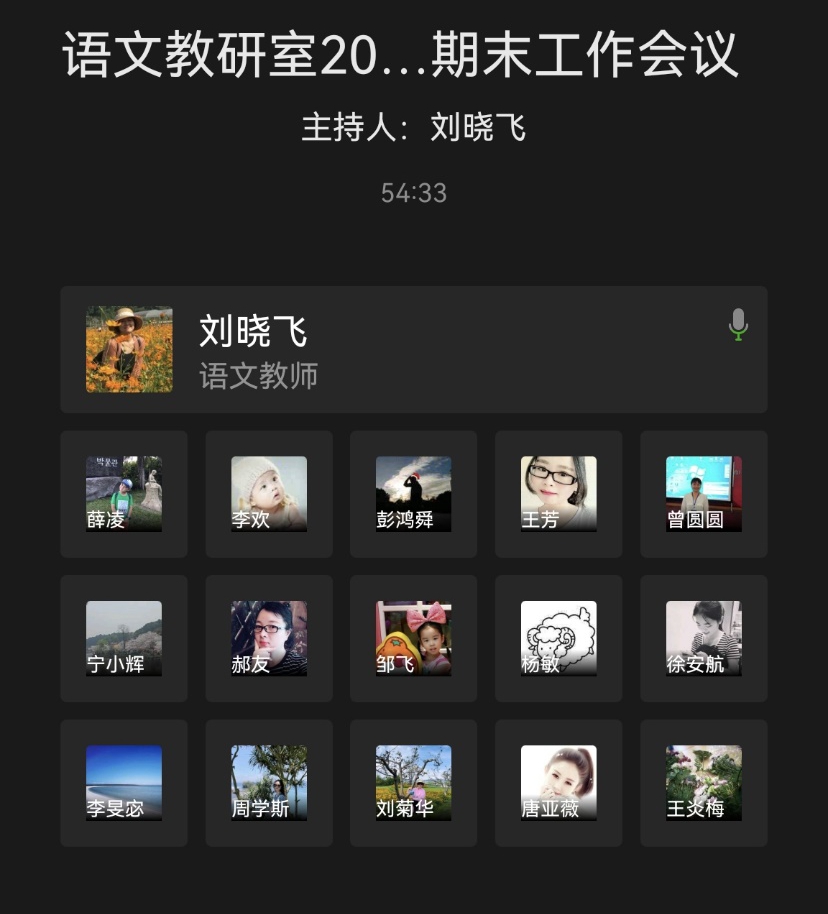Viewport: 828px width, 914px height.
Task: Open host 刘晓飞's participant row
Action: (x=413, y=350)
